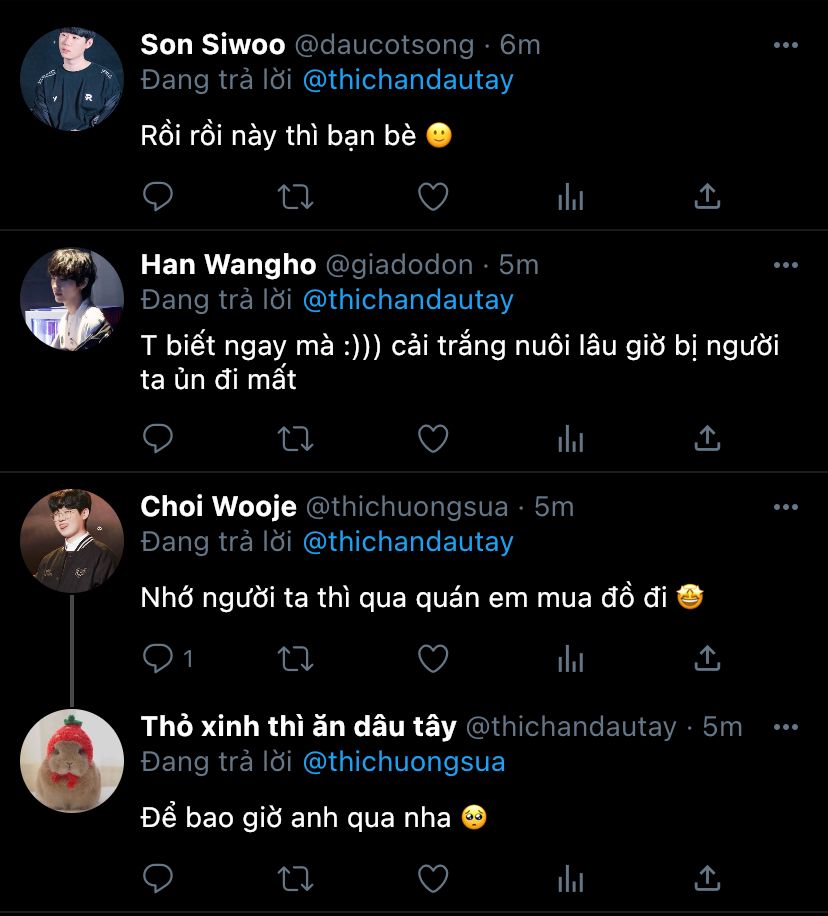Open overflow menu on Son Siwoo's tweet

click(786, 45)
